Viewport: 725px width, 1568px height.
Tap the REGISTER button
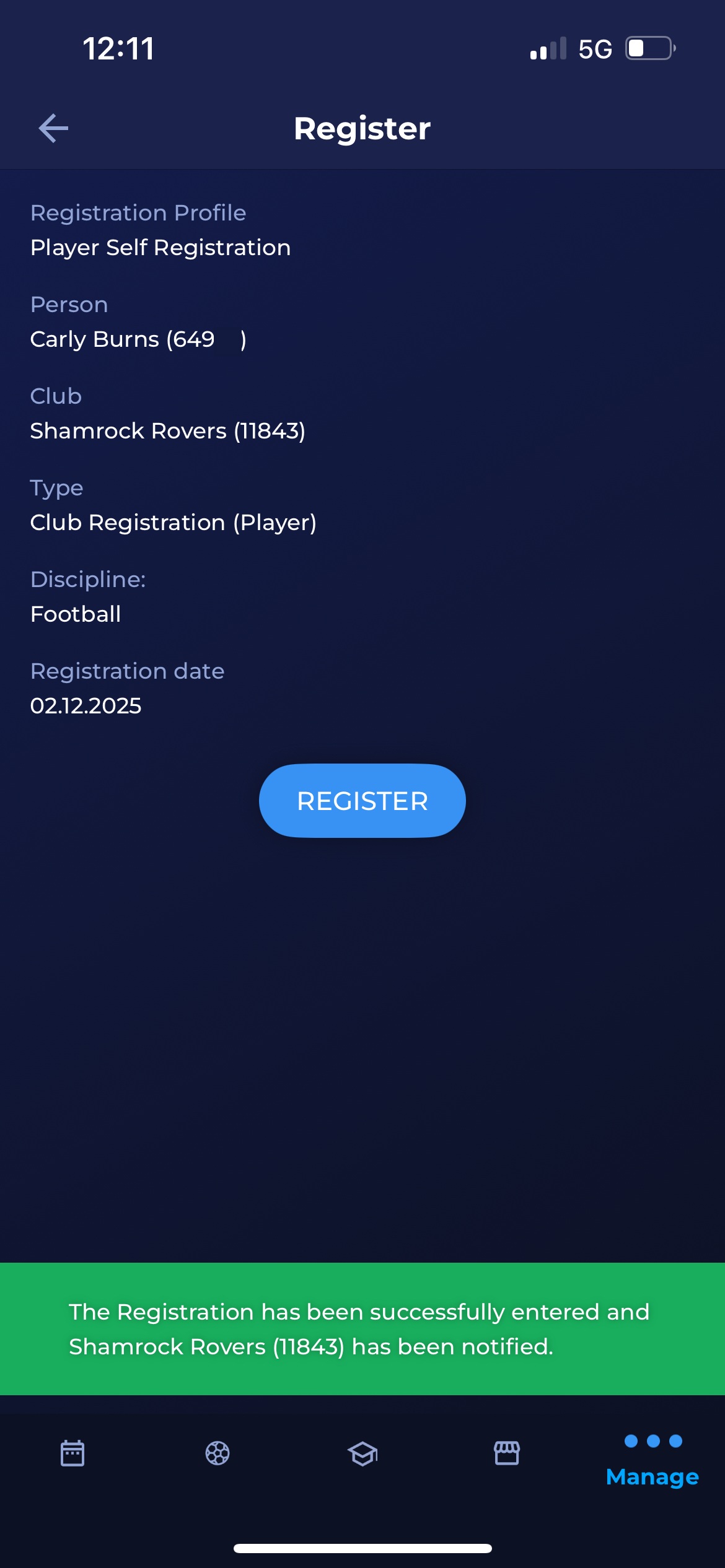point(362,801)
